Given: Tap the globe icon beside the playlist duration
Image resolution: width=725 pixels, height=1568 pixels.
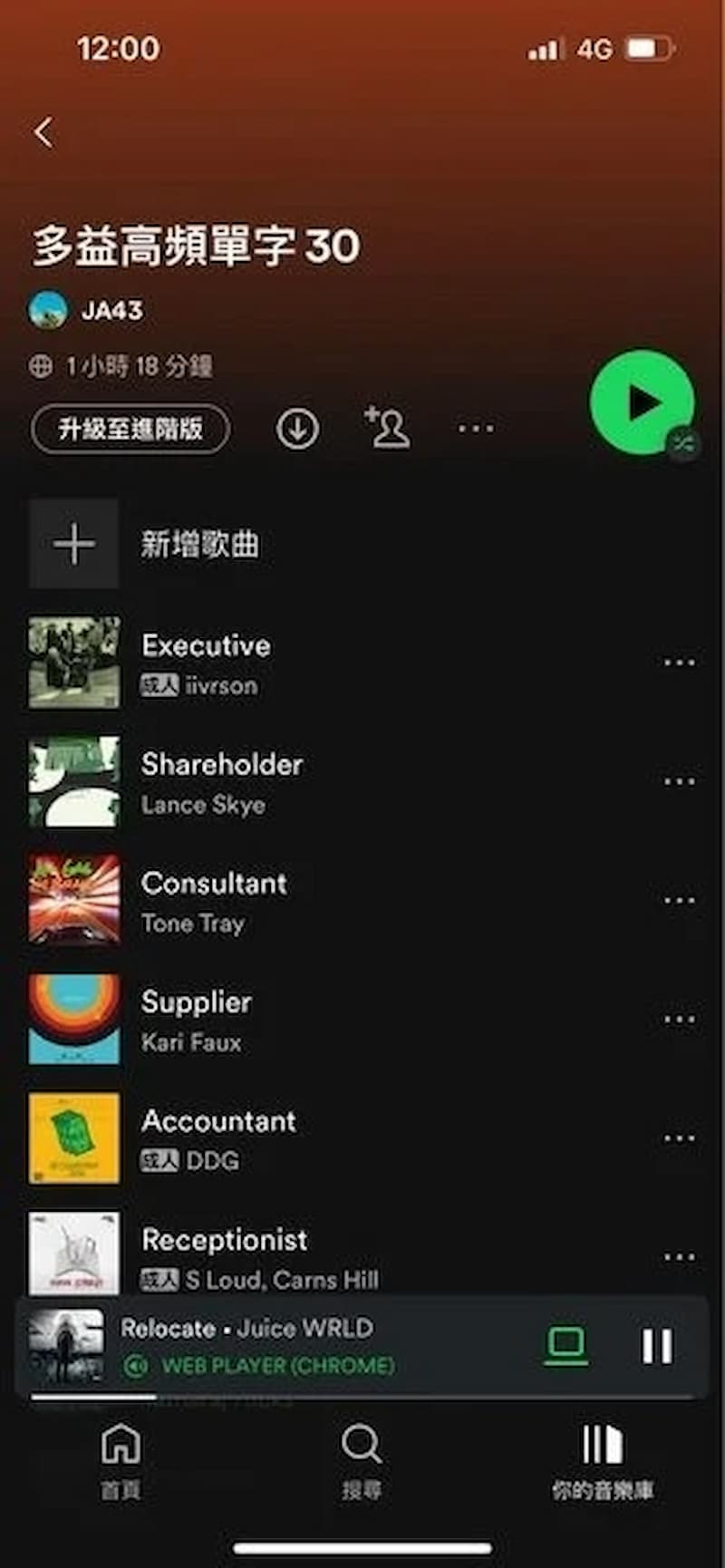Looking at the screenshot, I should point(42,365).
